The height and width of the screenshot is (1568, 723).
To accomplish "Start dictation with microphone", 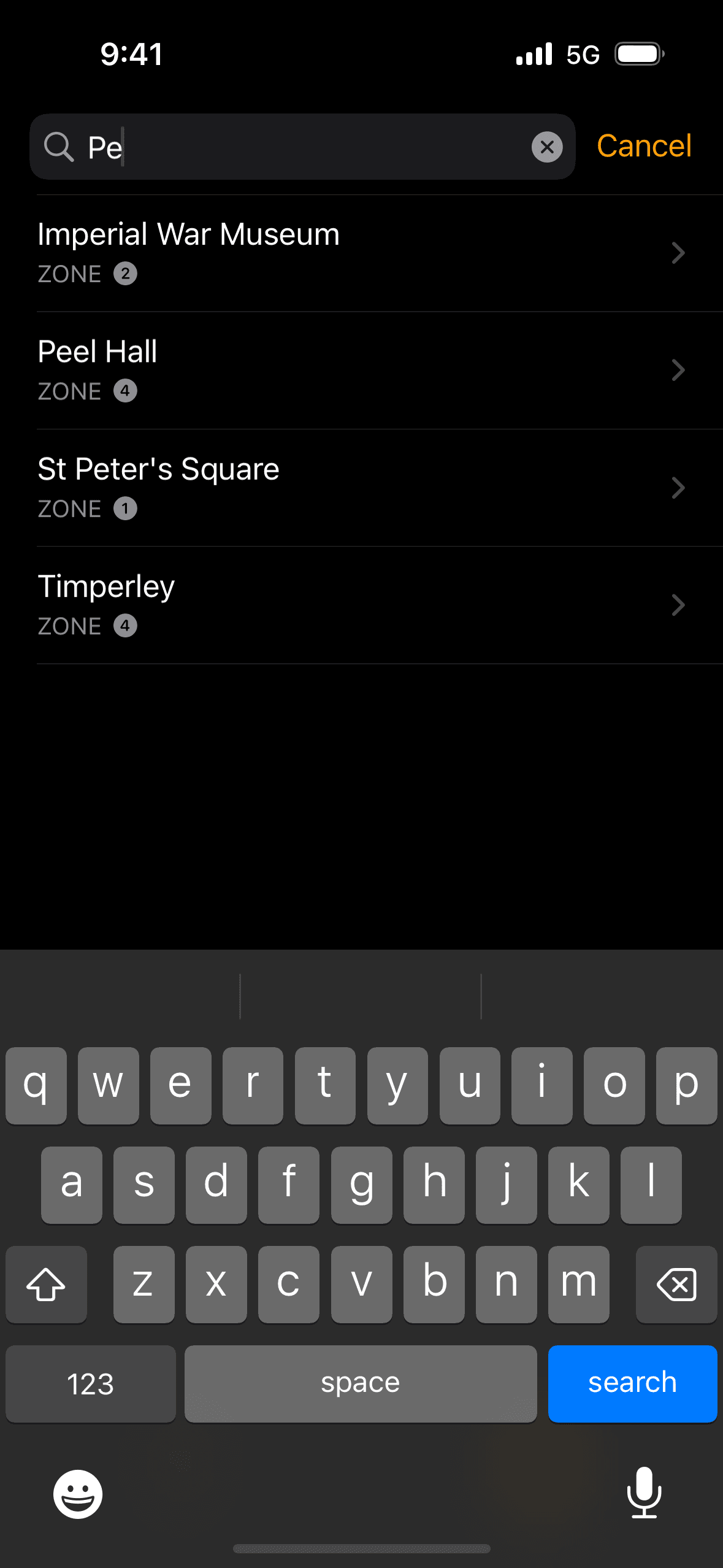I will coord(644,1493).
